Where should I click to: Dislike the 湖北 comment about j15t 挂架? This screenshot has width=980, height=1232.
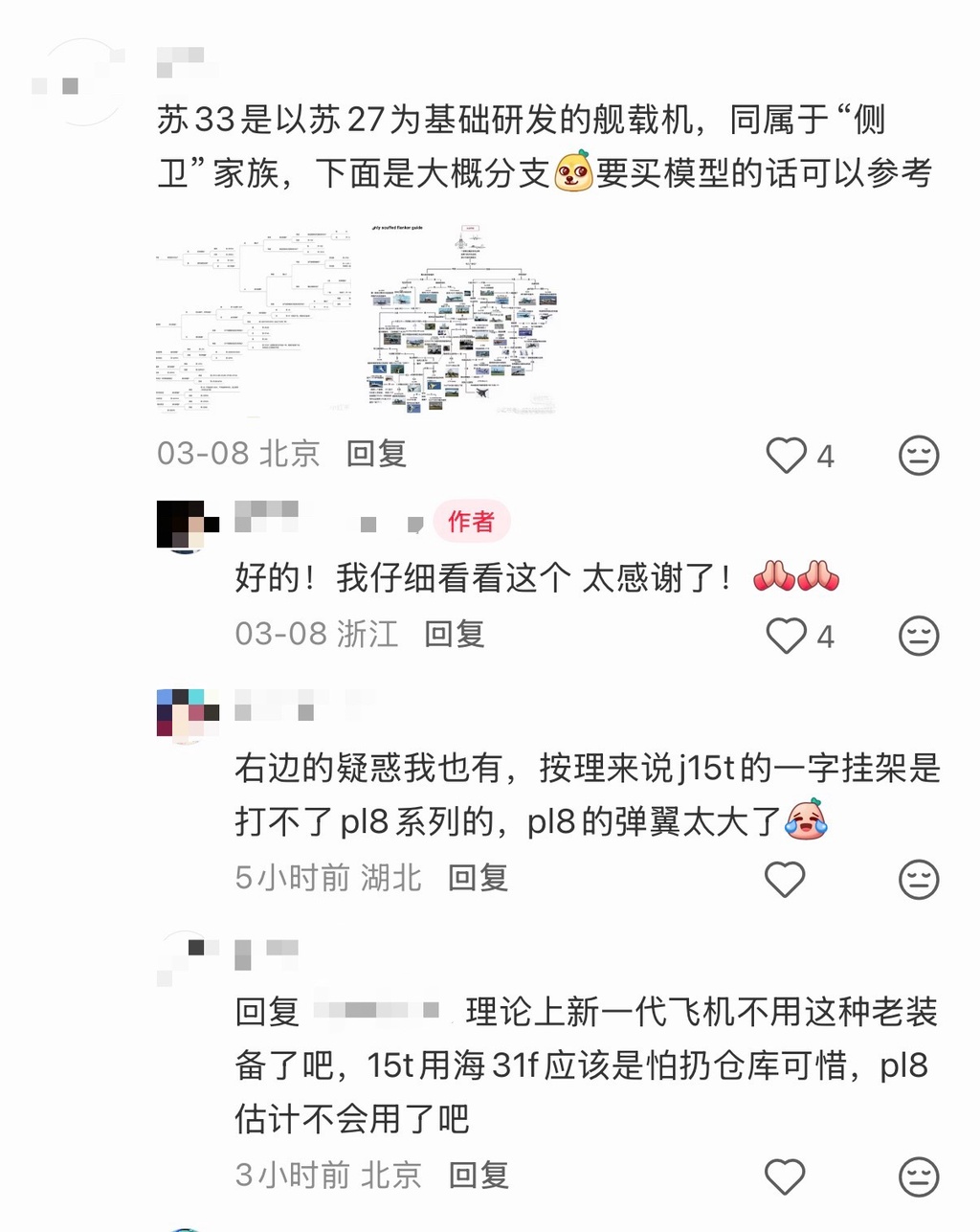919,879
